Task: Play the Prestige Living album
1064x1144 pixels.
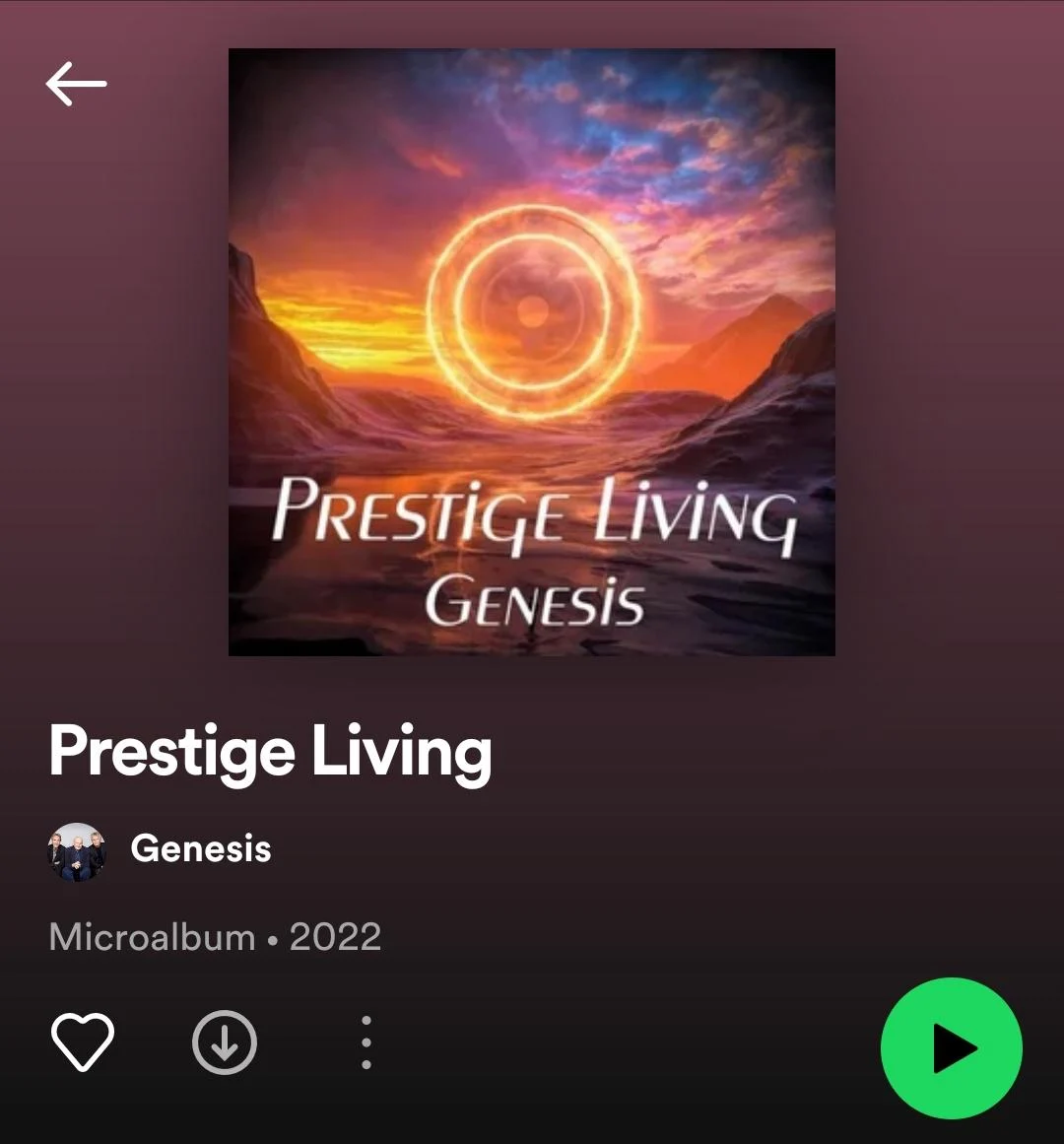Action: click(x=951, y=1048)
